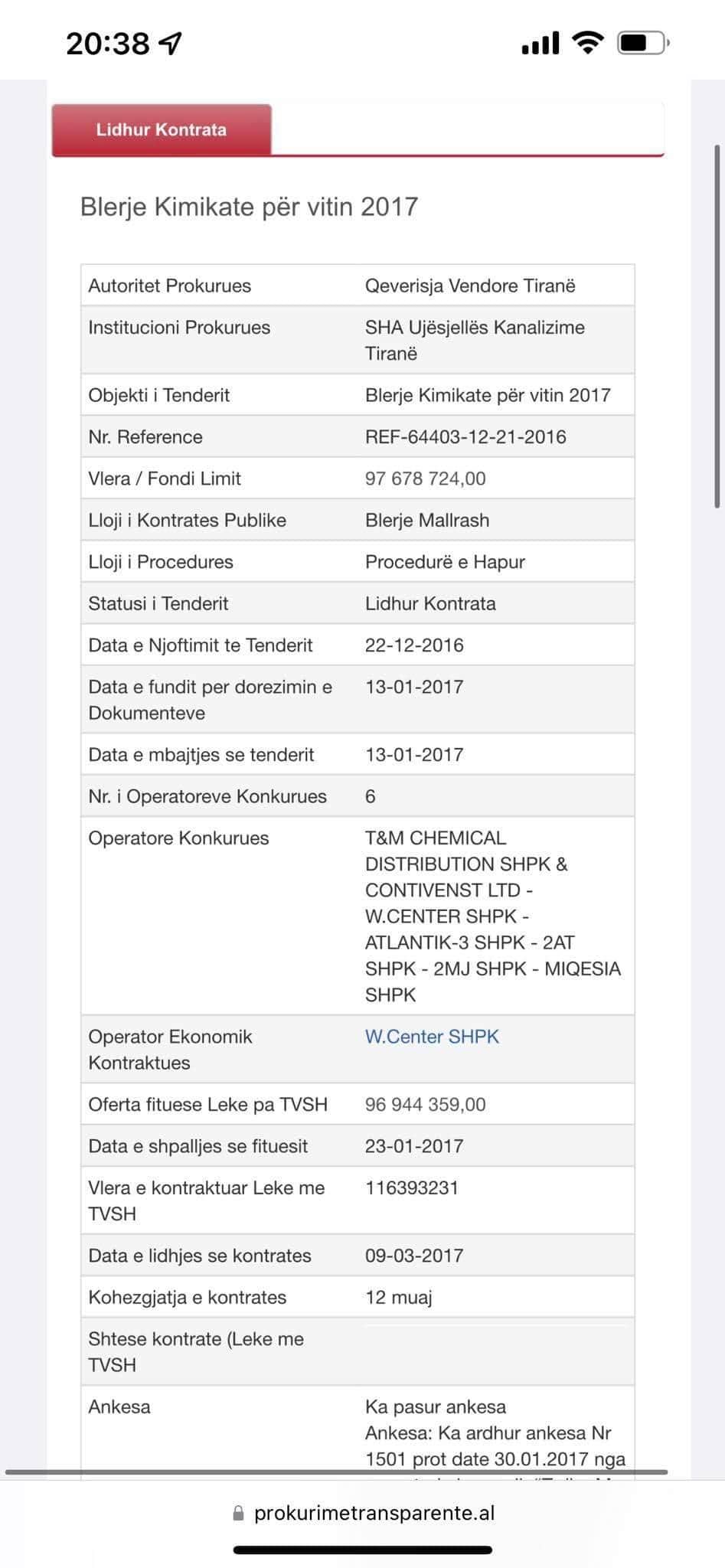Open the W.Center SHPK operator link
Viewport: 725px width, 1568px height.
coord(432,1037)
